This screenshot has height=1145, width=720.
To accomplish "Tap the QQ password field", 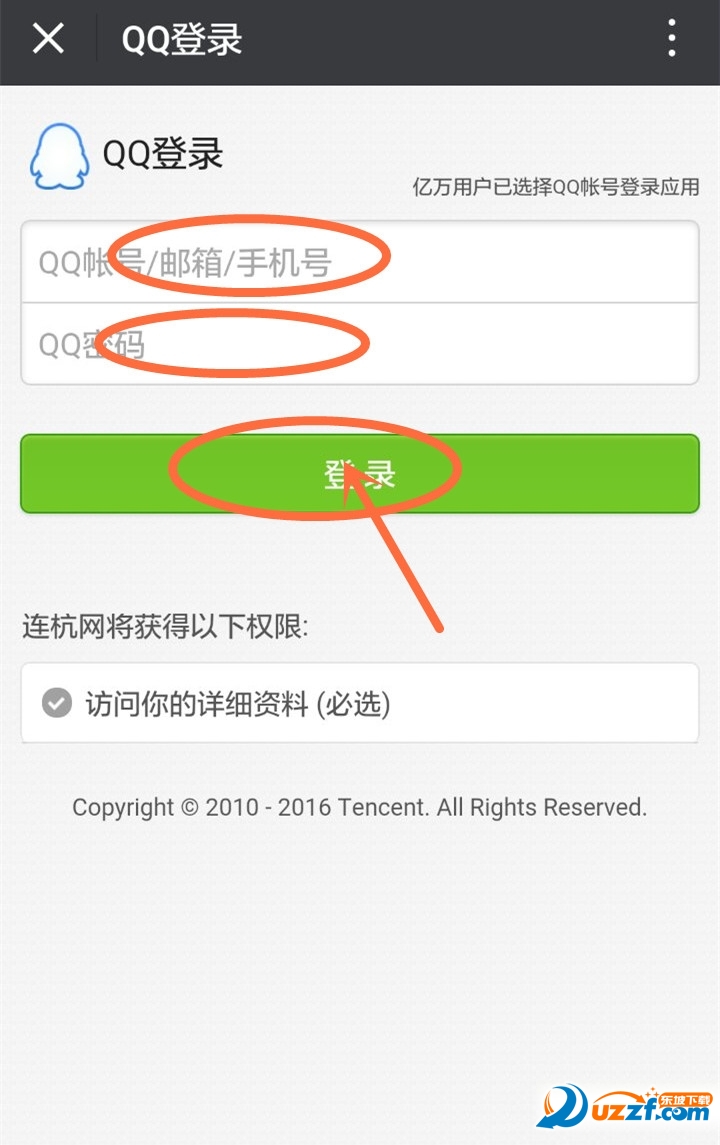I will (x=359, y=344).
